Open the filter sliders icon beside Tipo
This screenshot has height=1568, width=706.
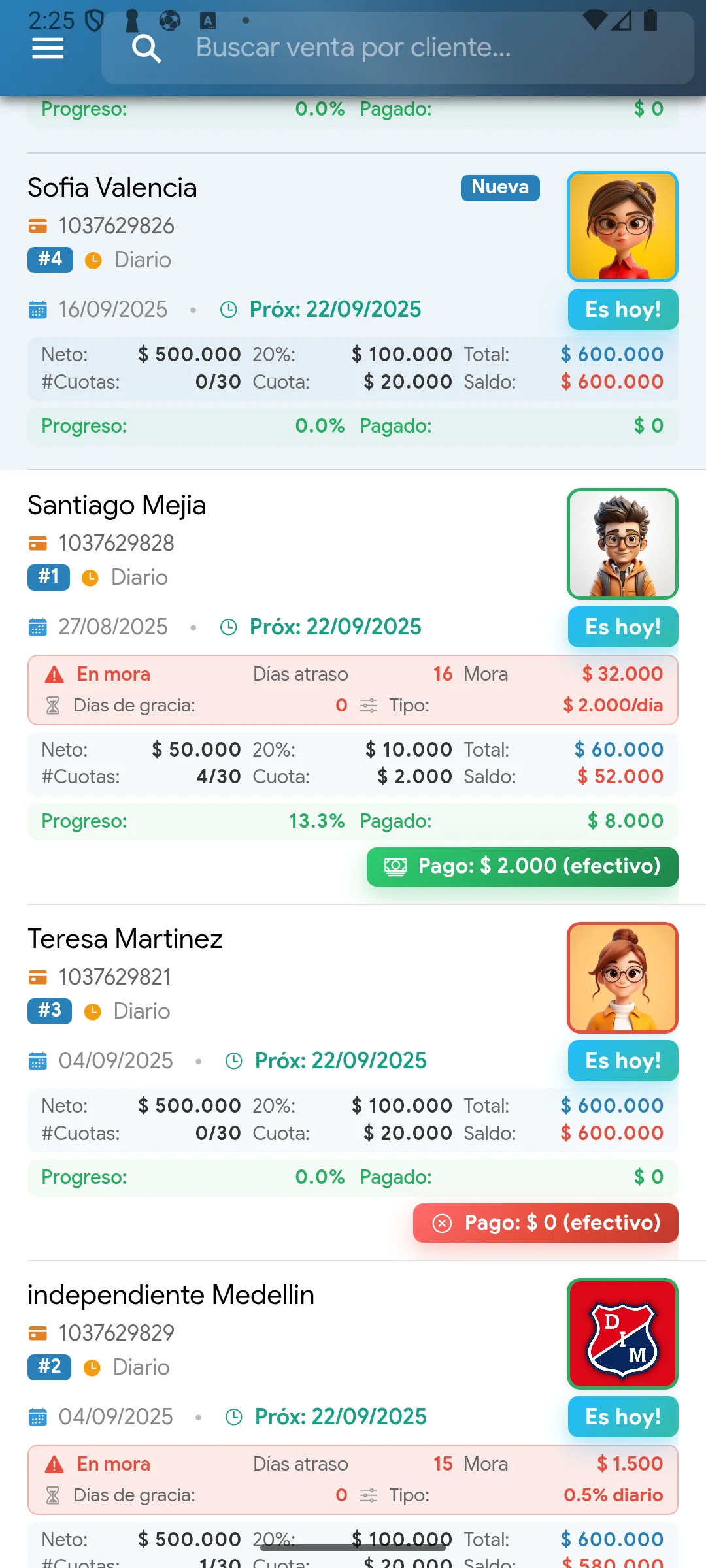pyautogui.click(x=369, y=706)
